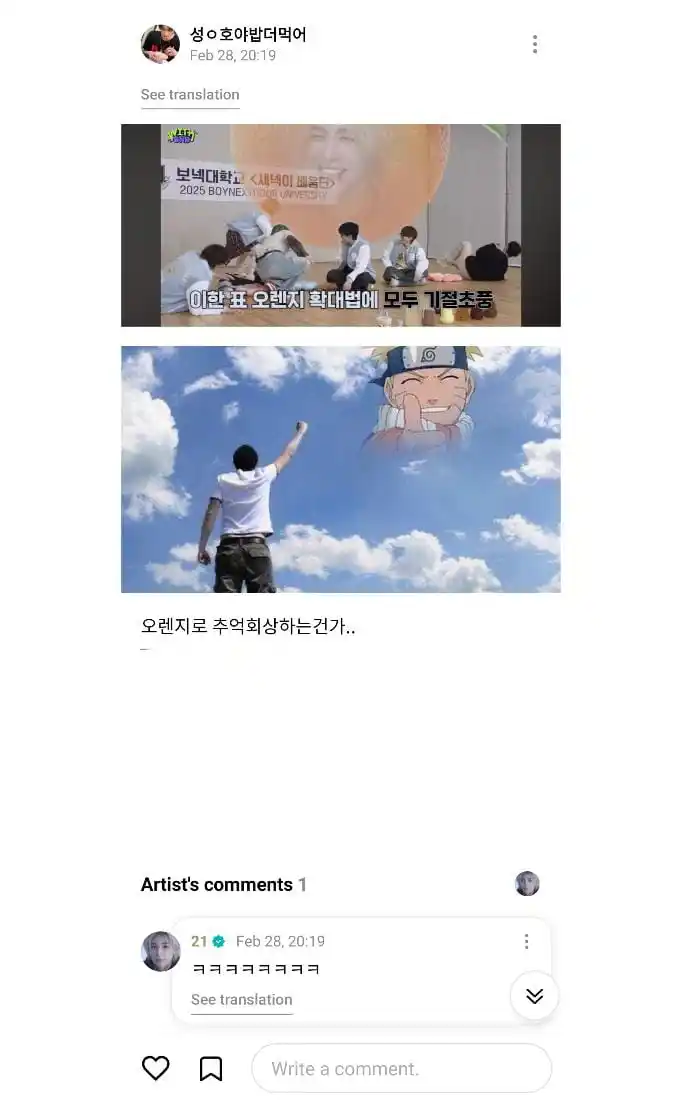Screen dimensions: 678x1100
Task: Open the orange enlargement screenshot image
Action: (x=340, y=225)
